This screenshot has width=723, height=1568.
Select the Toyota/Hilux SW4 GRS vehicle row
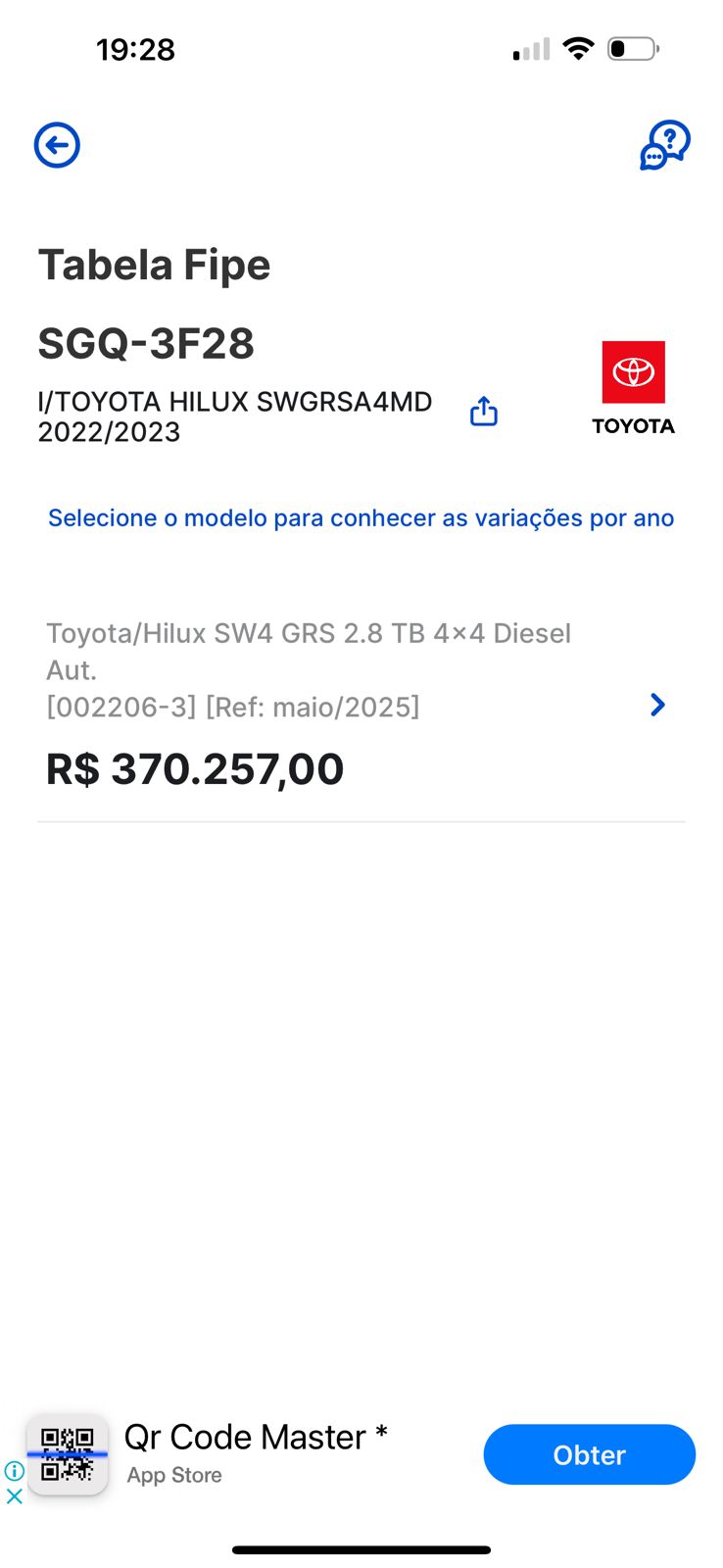309,651
